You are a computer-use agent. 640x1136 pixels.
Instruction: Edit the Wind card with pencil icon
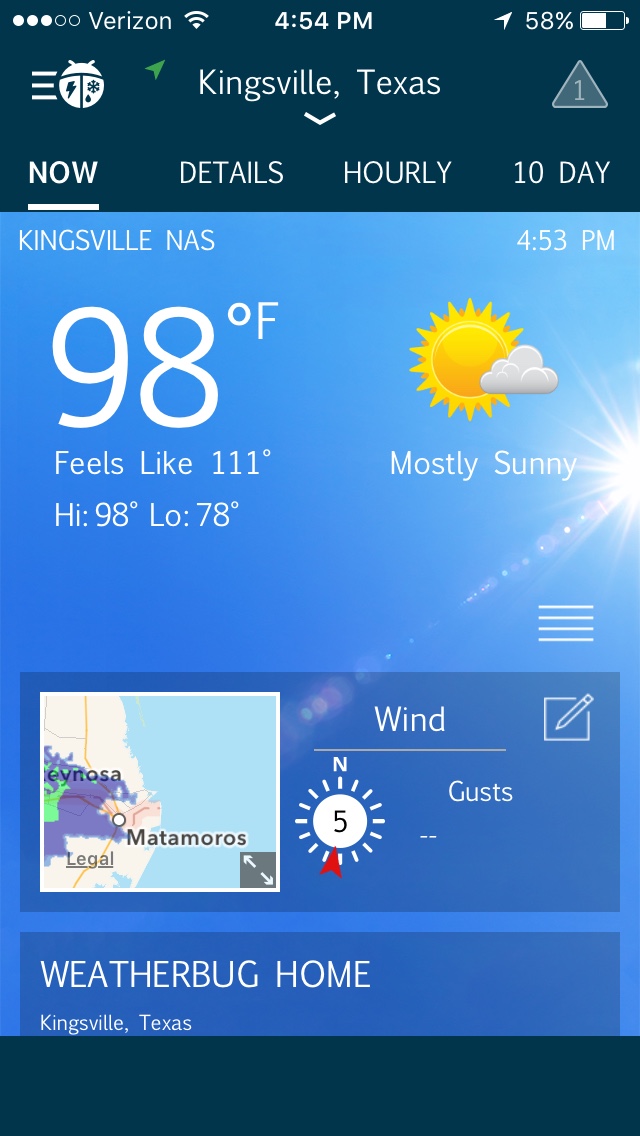tap(568, 718)
